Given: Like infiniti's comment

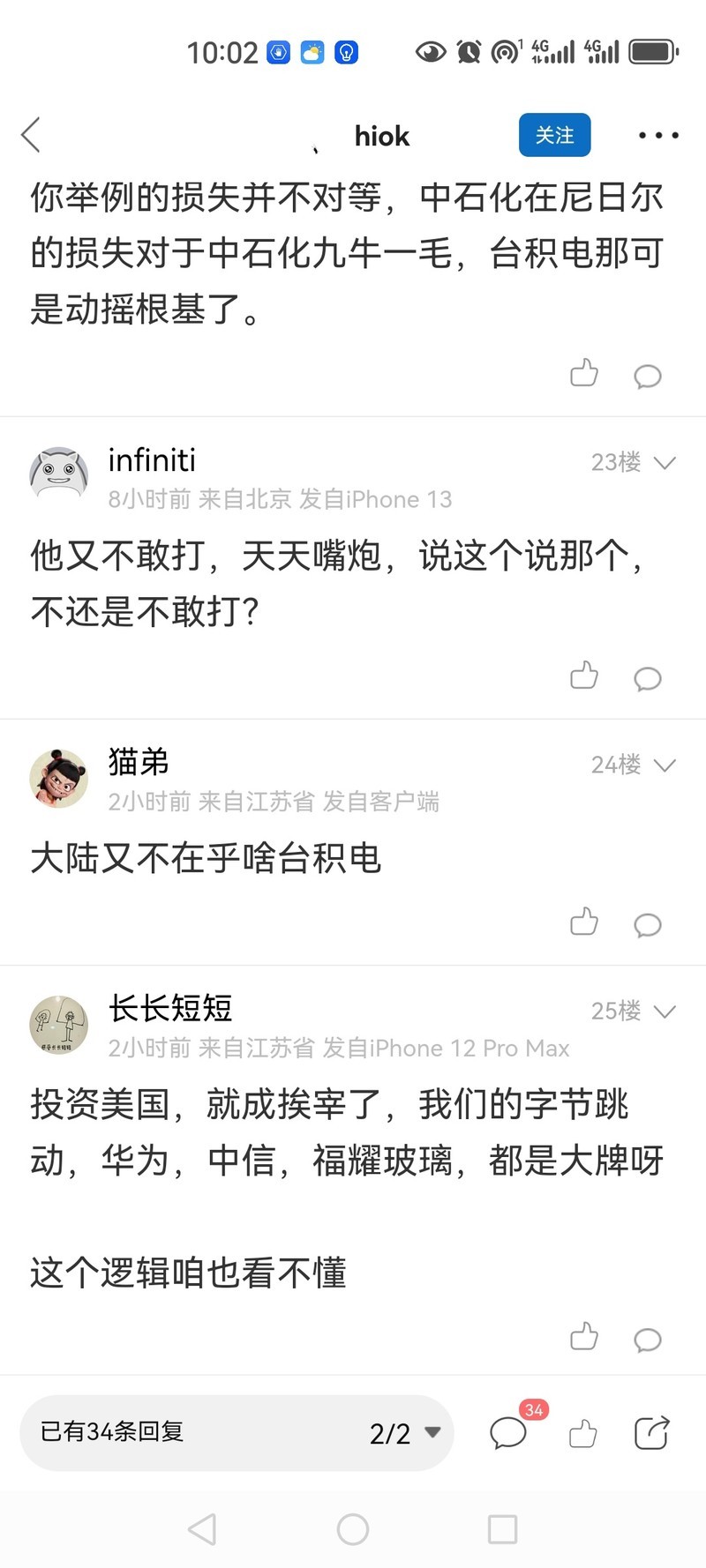Looking at the screenshot, I should (584, 676).
